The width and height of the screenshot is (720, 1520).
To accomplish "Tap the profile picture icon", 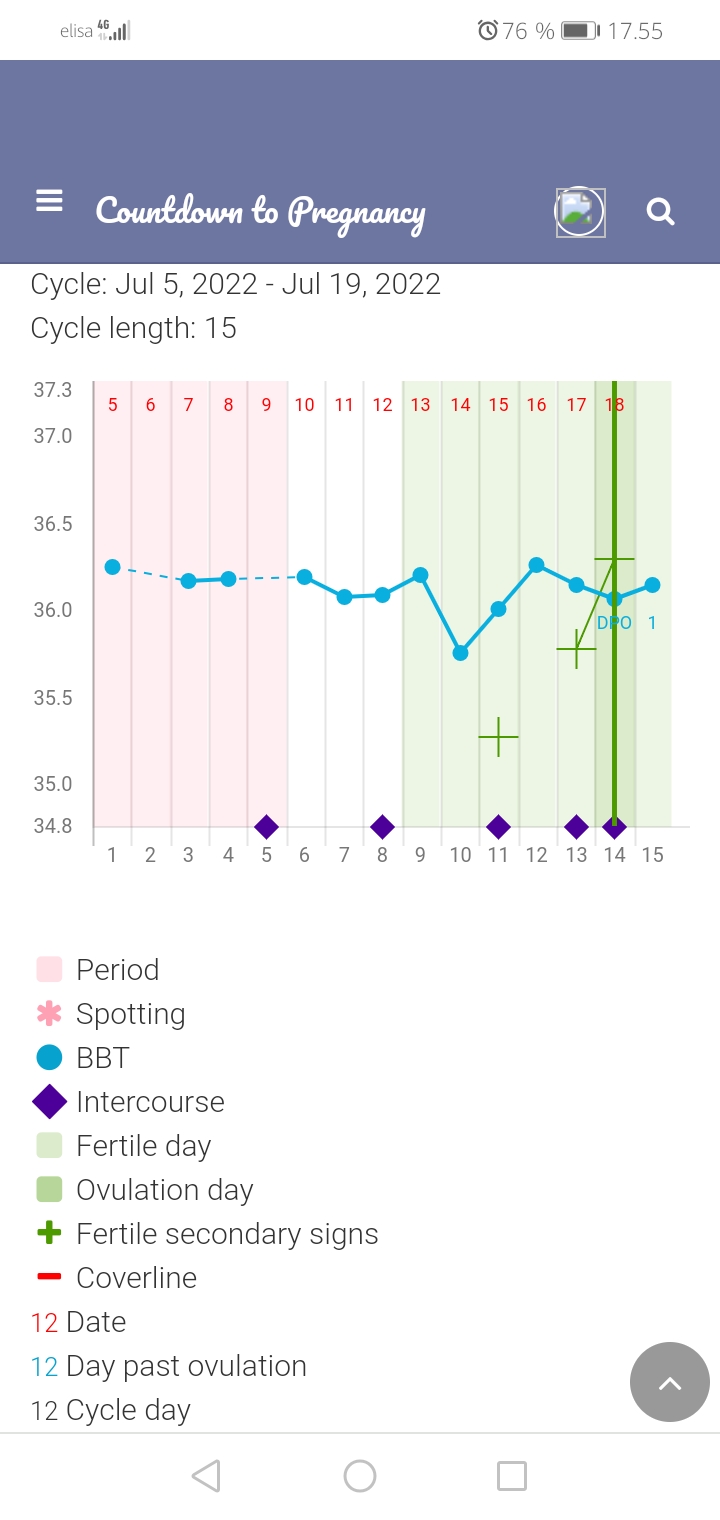I will coord(580,212).
